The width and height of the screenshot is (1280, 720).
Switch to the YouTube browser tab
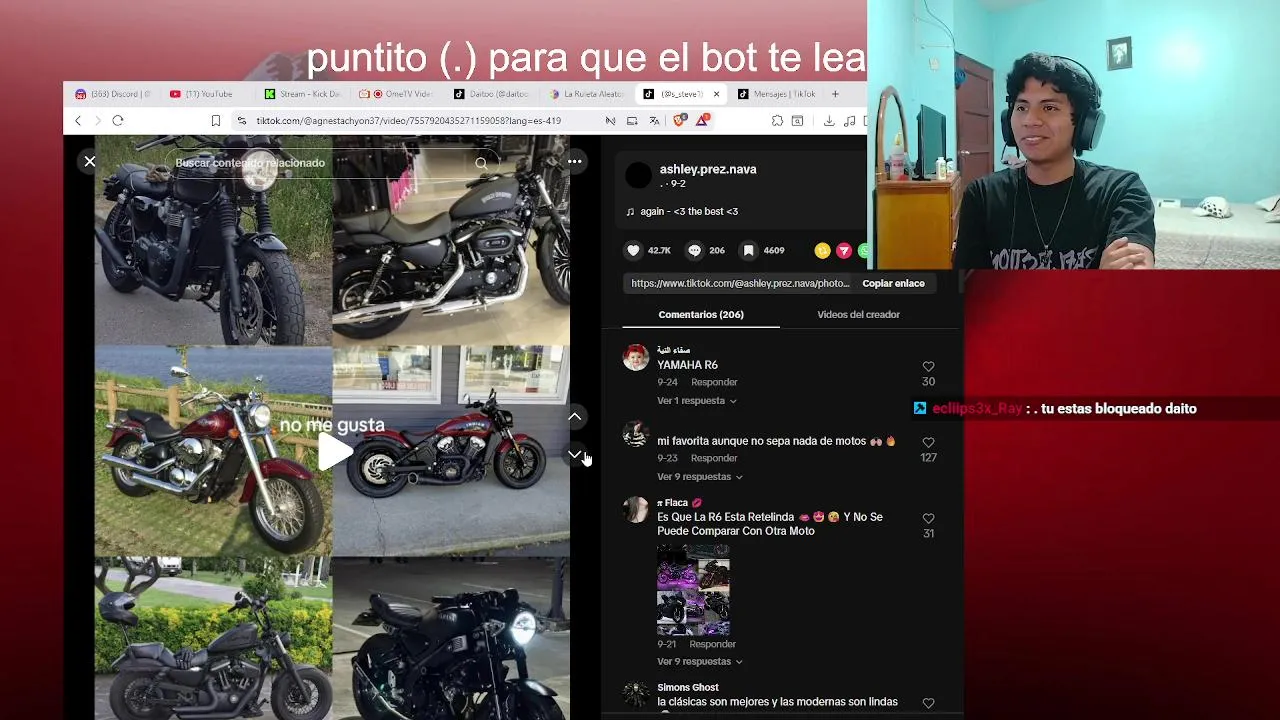pyautogui.click(x=202, y=94)
